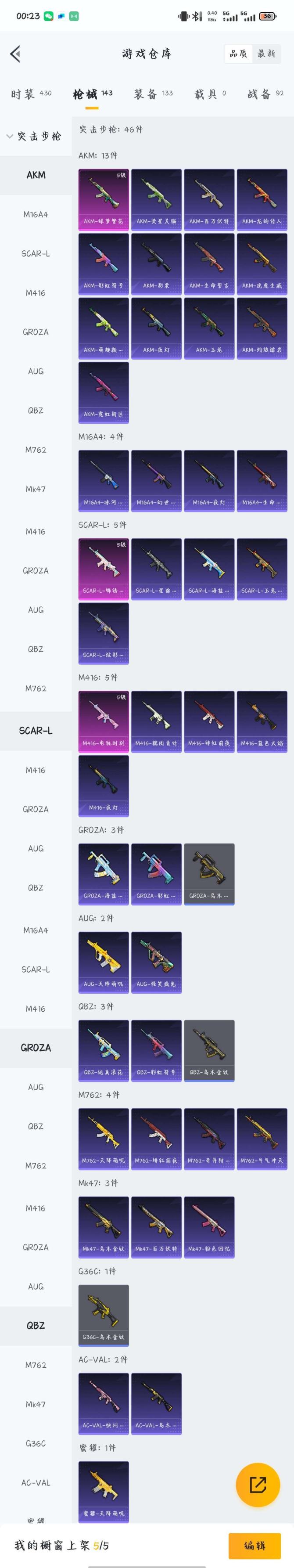The image size is (294, 1568).
Task: View the SCAR-L-铸铸 level 5 skin
Action: coord(104,569)
